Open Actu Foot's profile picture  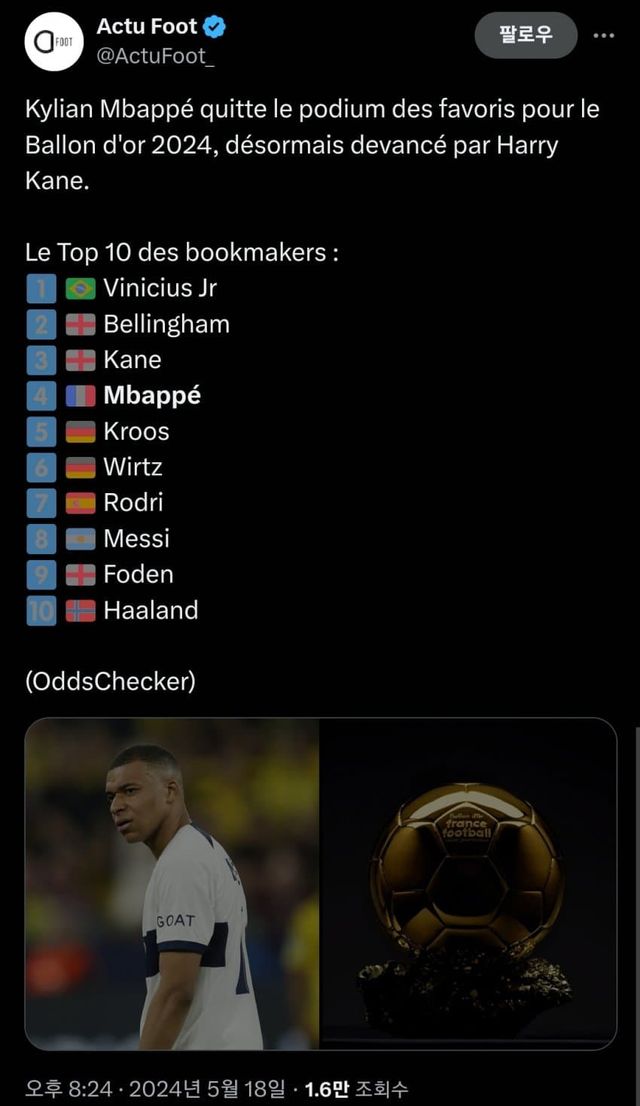click(52, 42)
